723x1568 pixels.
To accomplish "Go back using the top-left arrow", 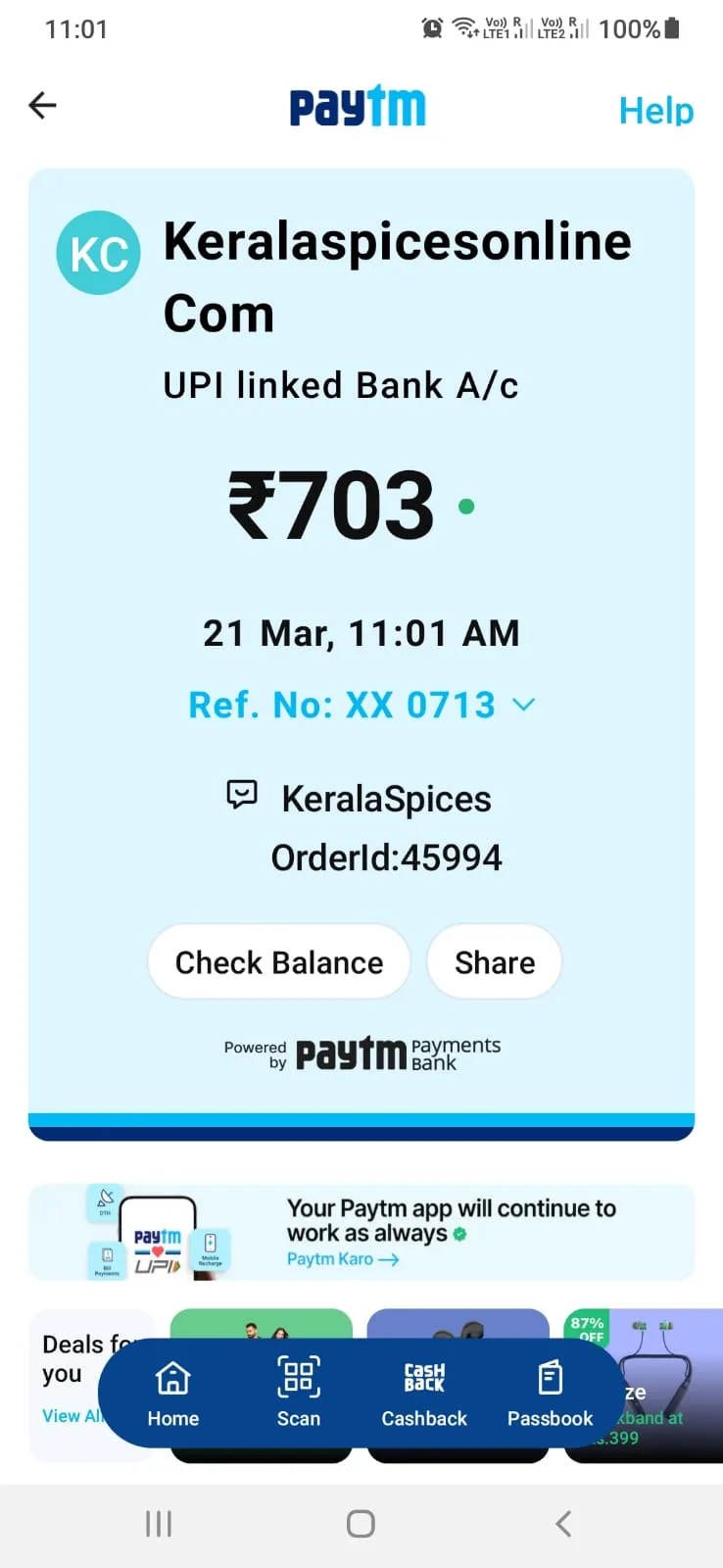I will click(42, 105).
